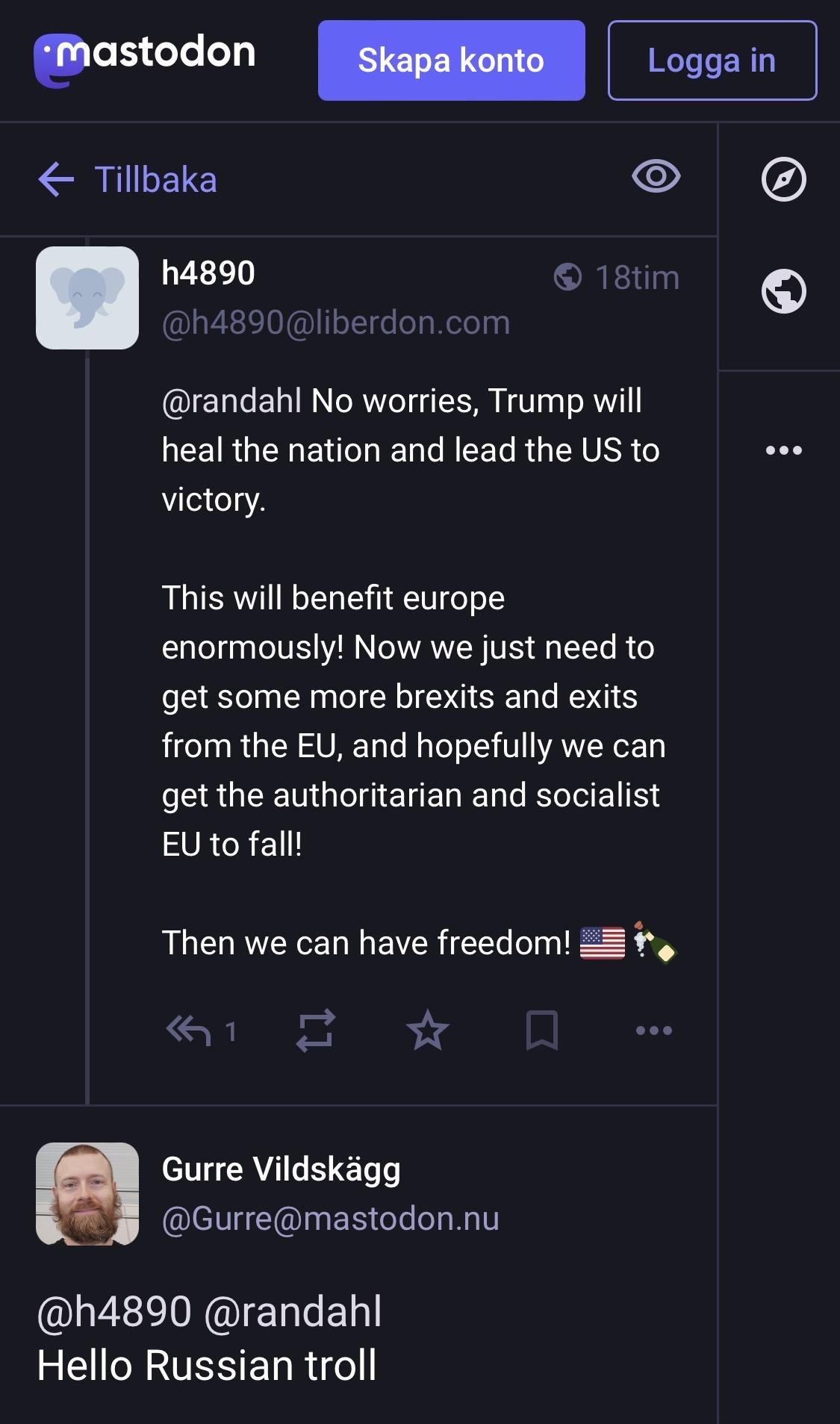The height and width of the screenshot is (1424, 840).
Task: View the @h4890@liberdon.com profile handle
Action: 336,323
